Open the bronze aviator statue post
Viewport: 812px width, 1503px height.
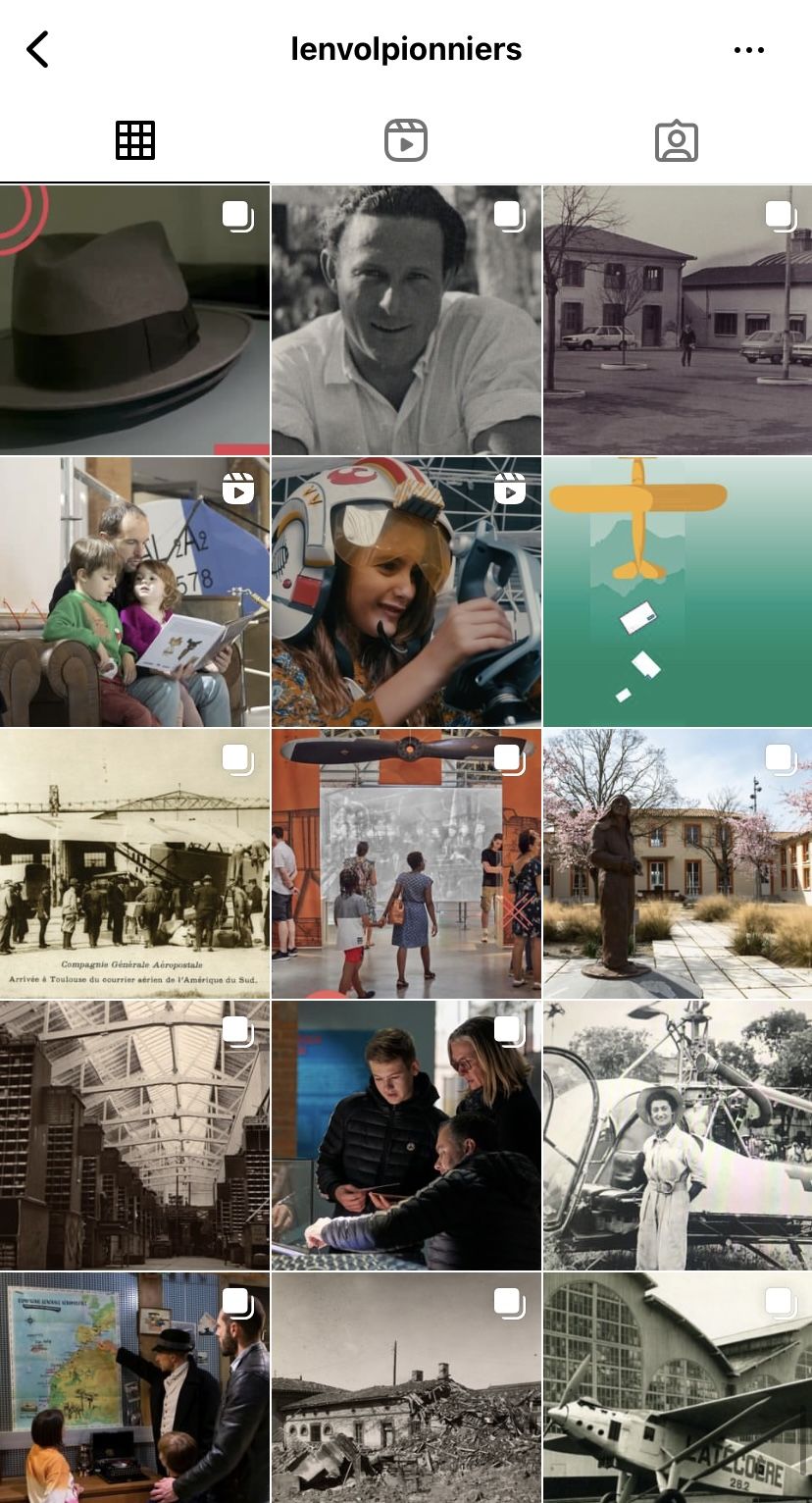(678, 863)
